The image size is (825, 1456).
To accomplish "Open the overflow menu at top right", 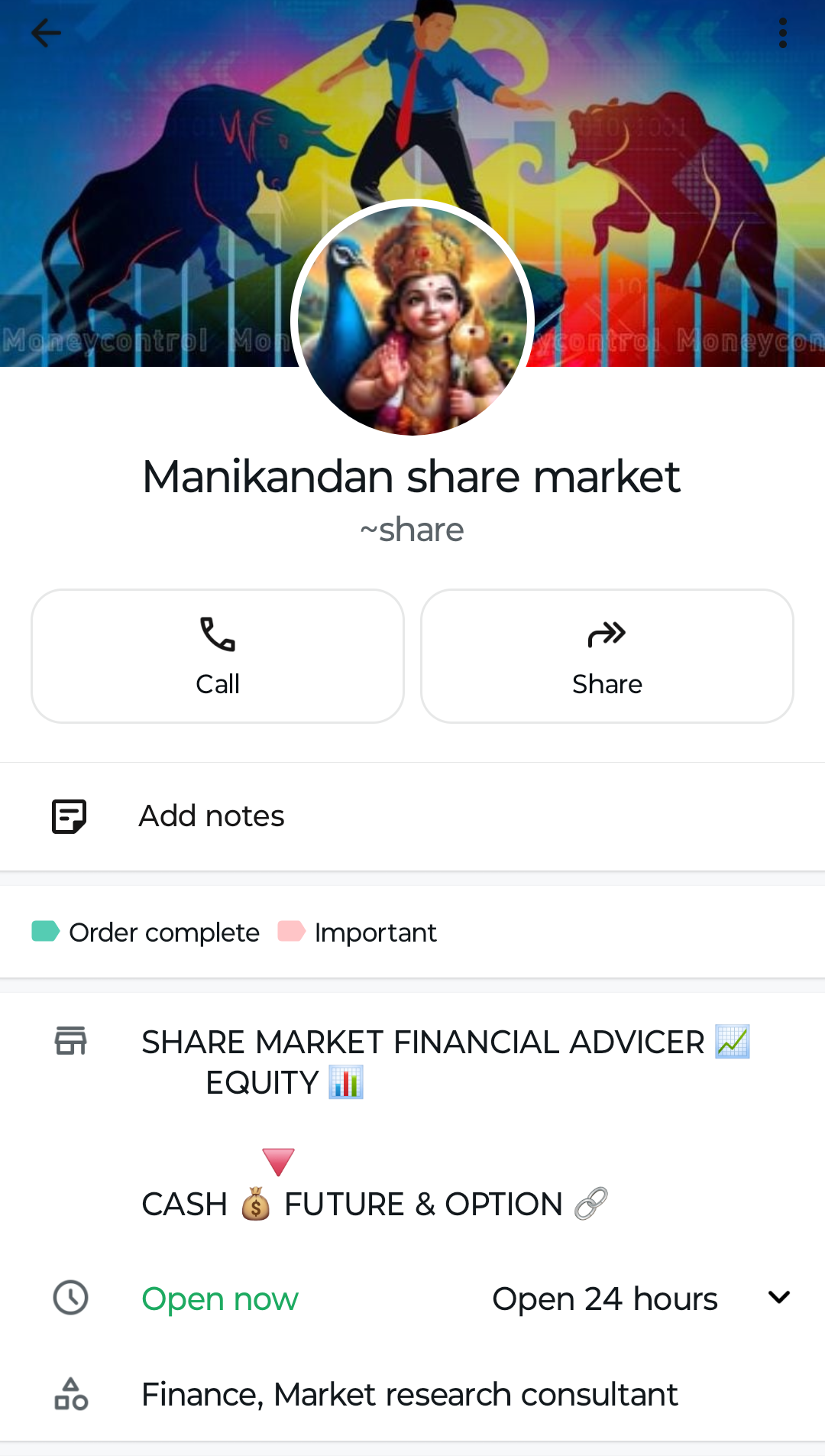I will 782,32.
